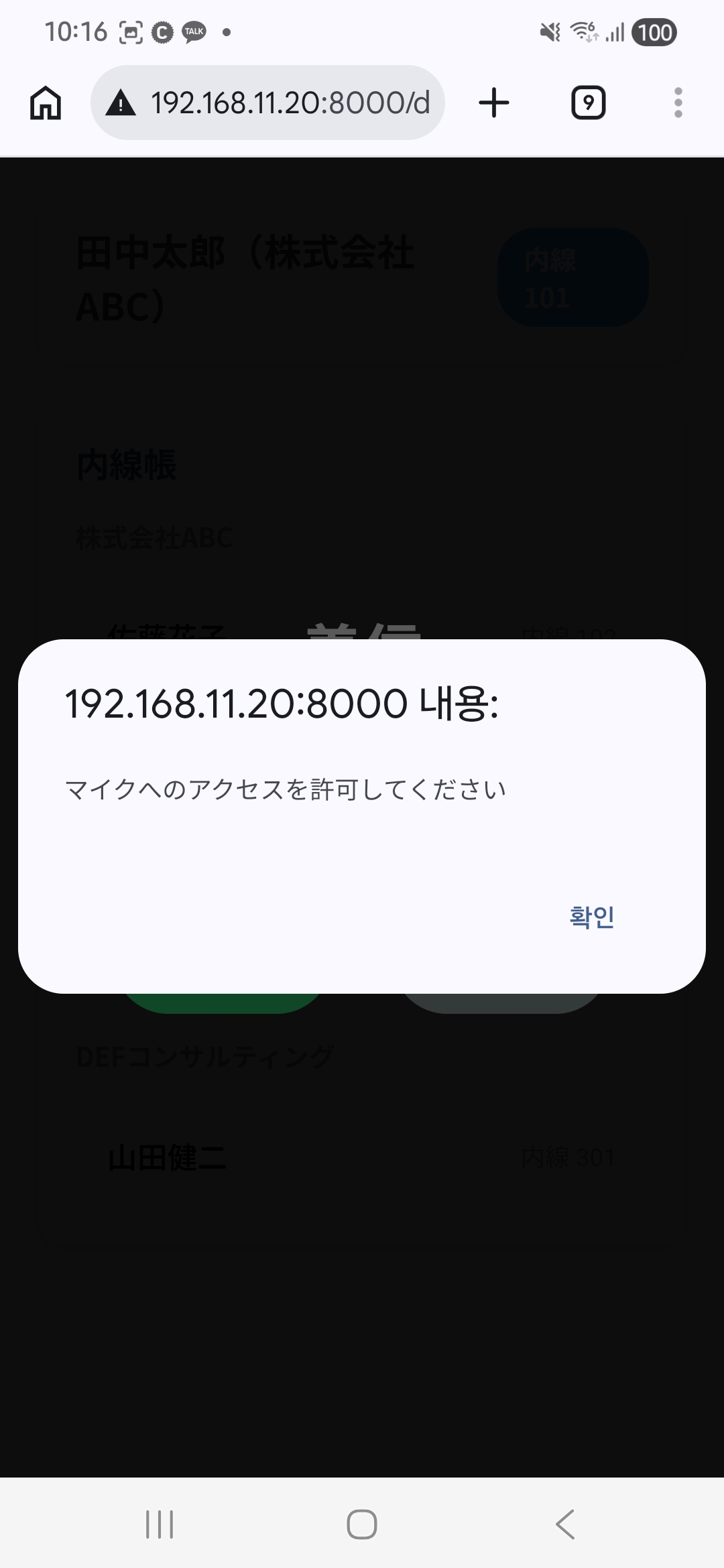Viewport: 724px width, 1568px height.
Task: Go back using the system back button
Action: pyautogui.click(x=565, y=1524)
